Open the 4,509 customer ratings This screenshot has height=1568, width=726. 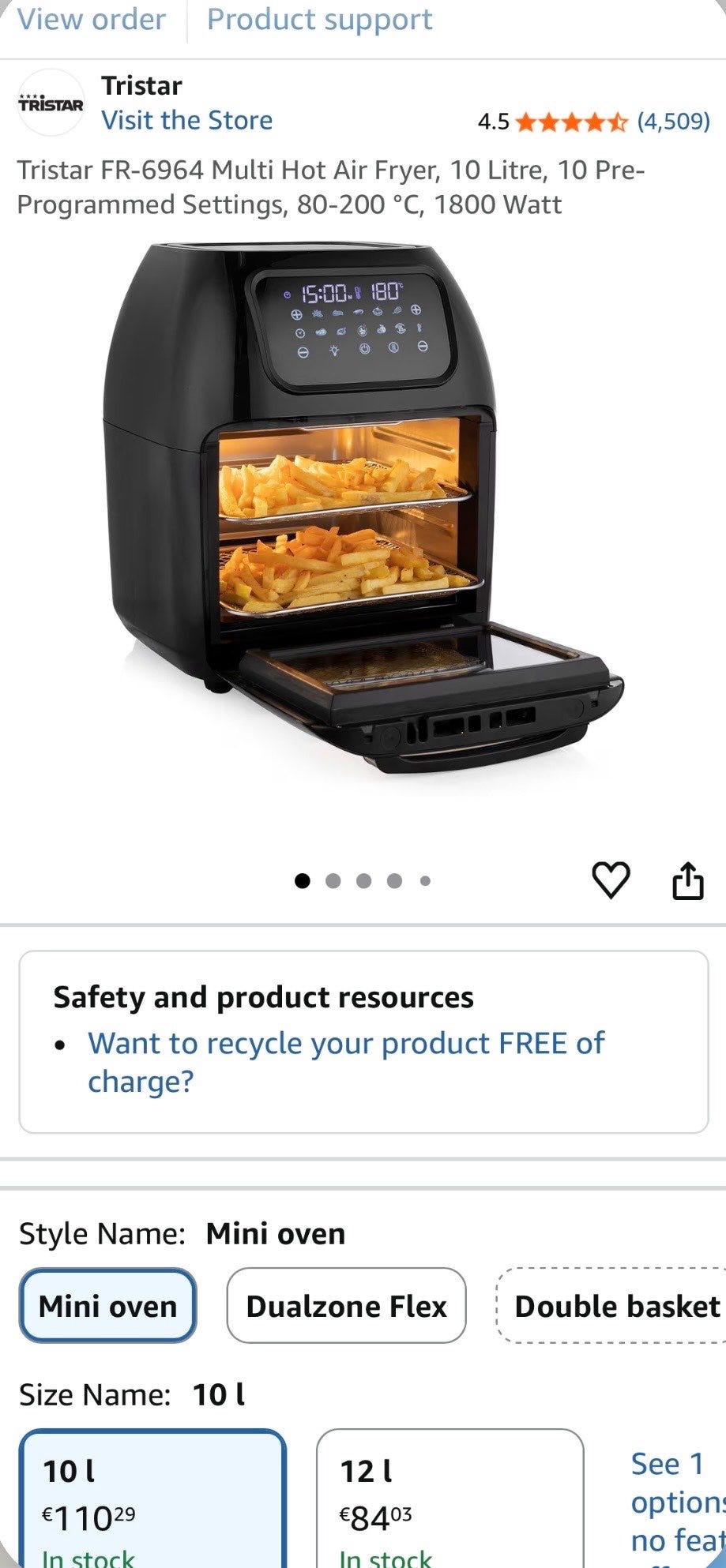[x=673, y=122]
